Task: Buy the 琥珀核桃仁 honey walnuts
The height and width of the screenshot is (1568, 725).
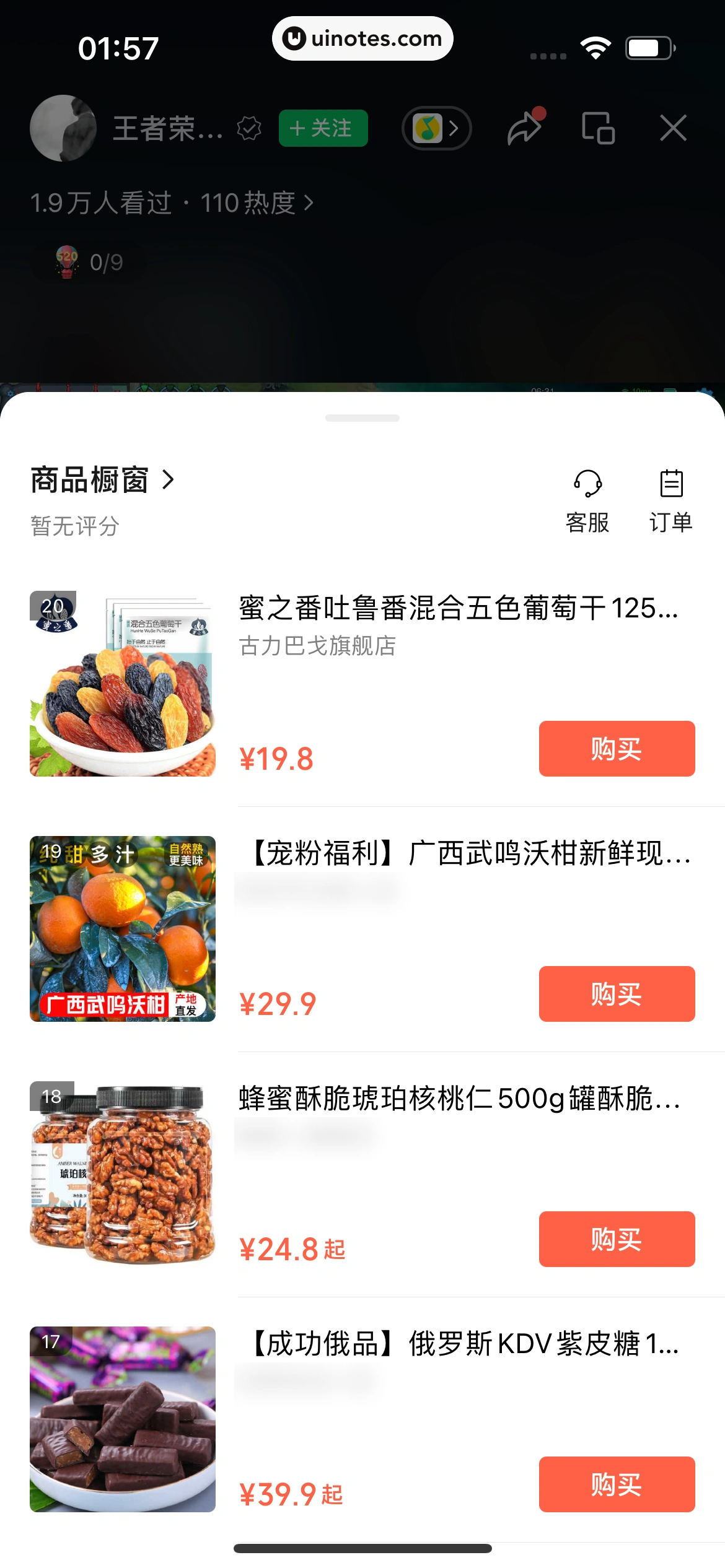Action: point(617,1240)
